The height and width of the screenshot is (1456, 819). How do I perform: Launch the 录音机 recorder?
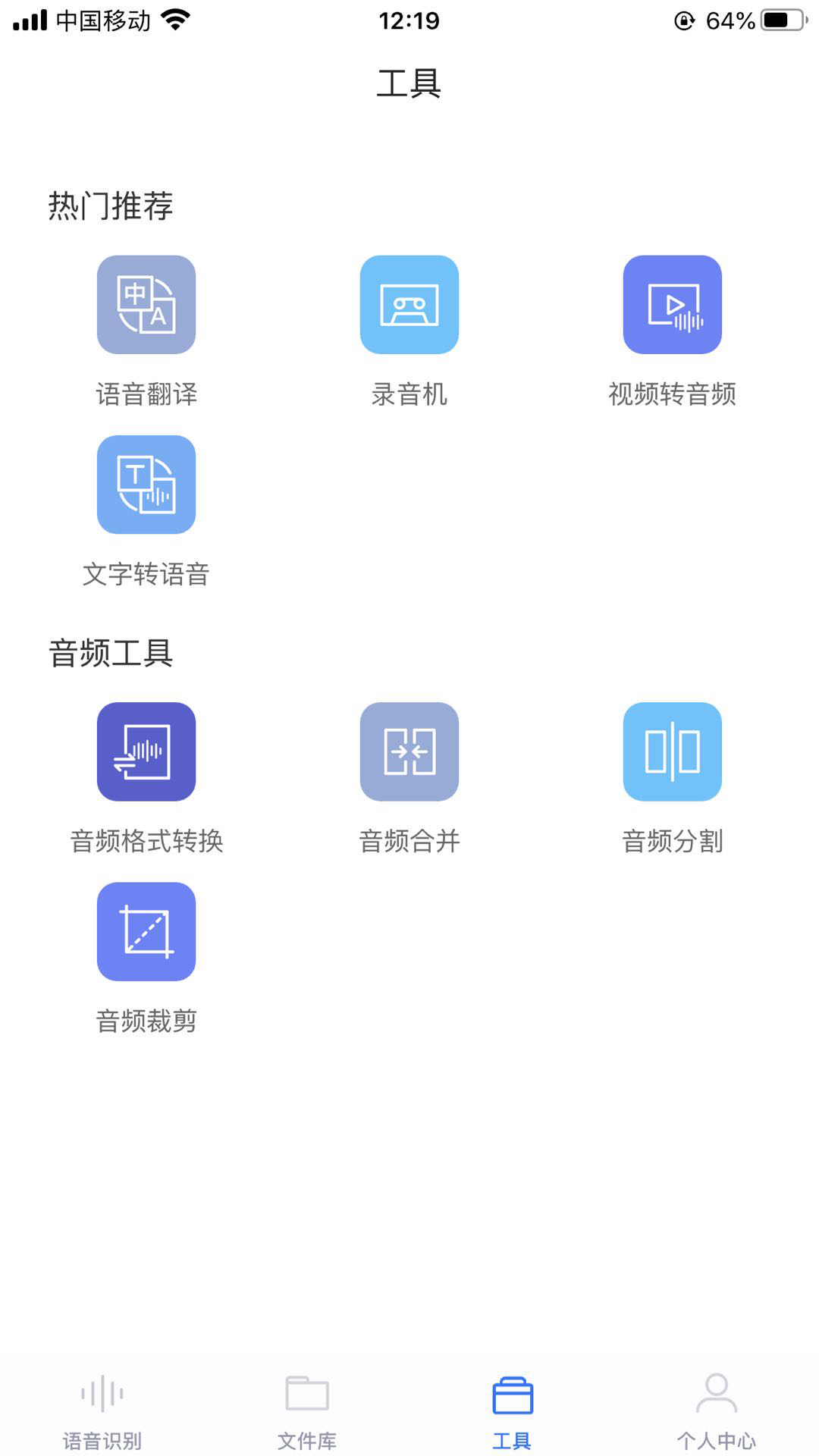[409, 305]
